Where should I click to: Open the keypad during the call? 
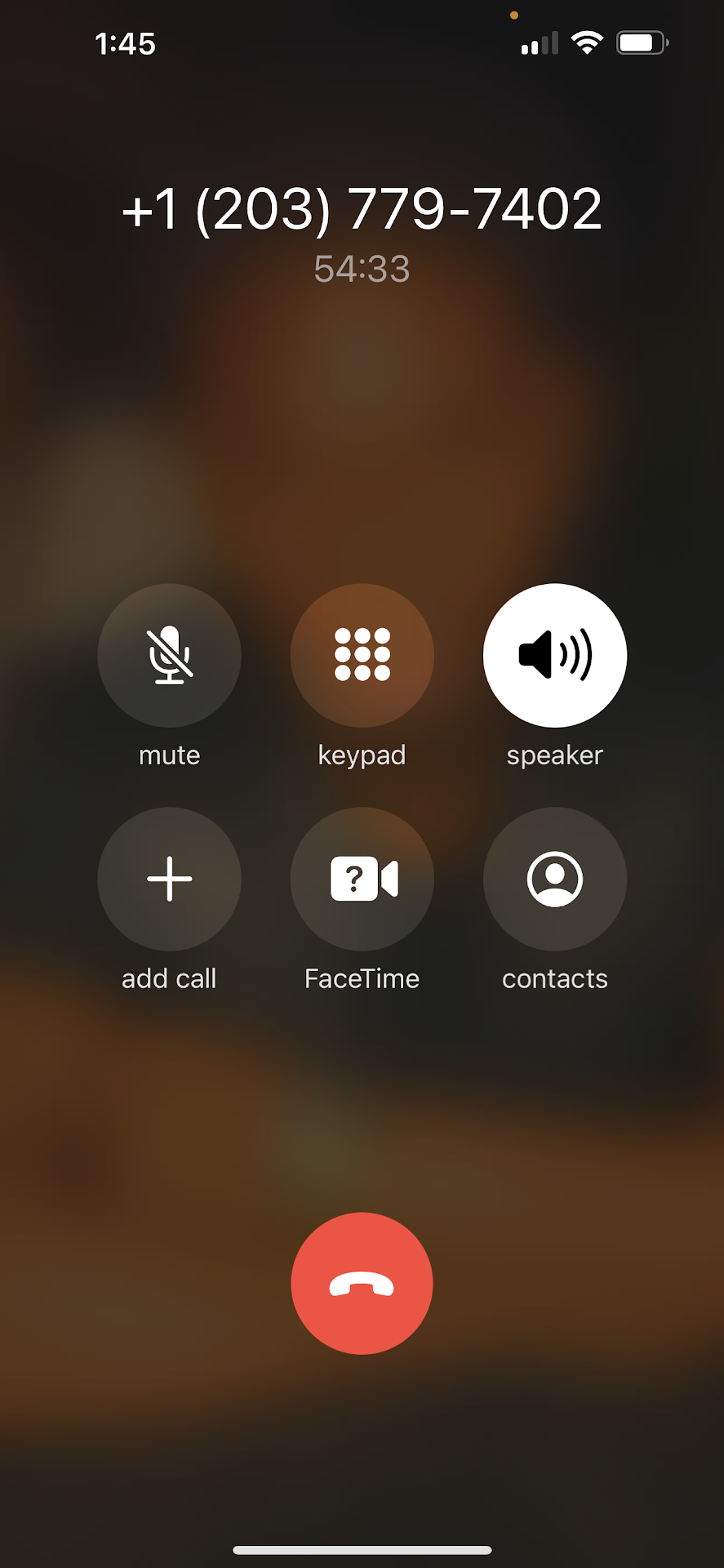click(x=362, y=655)
